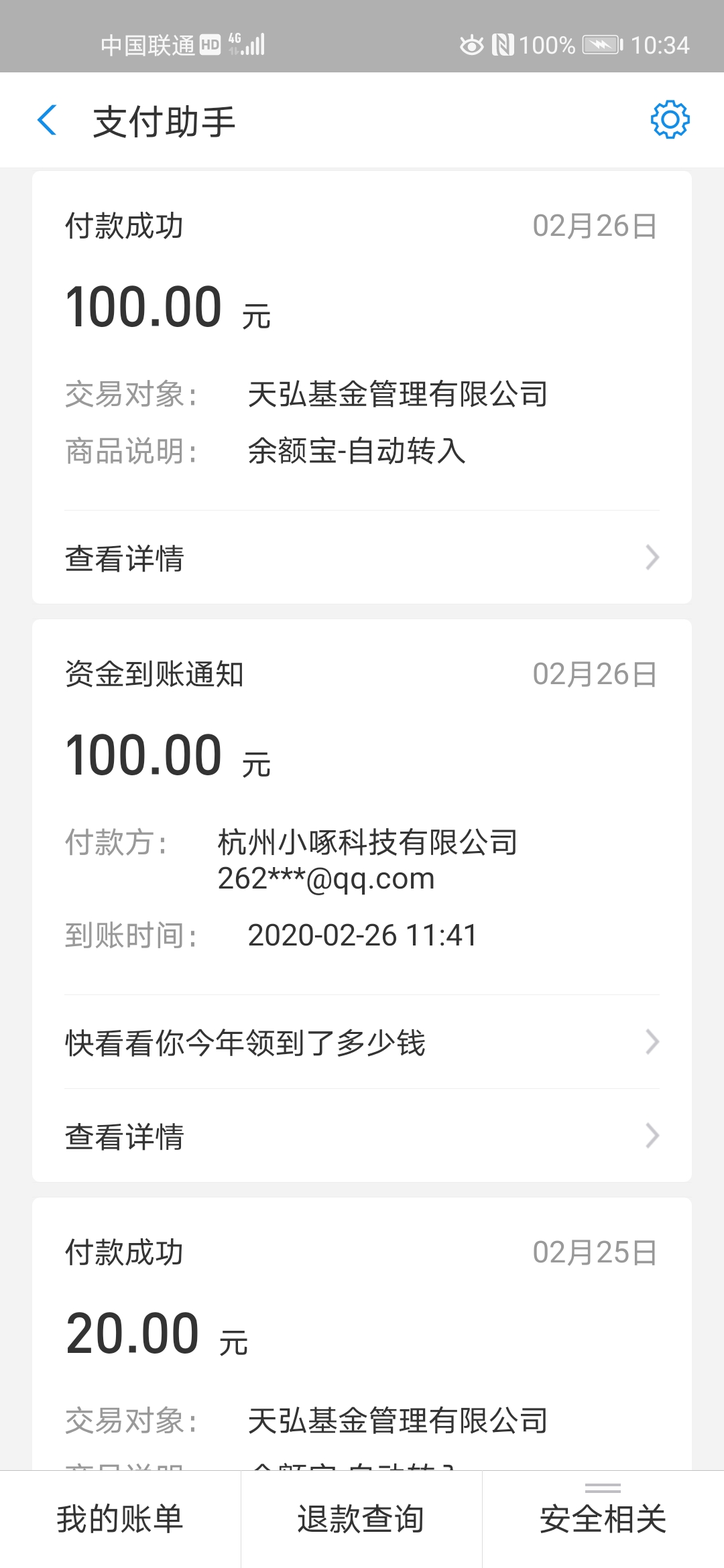View details of 资金到账通知 card
Viewport: 724px width, 1568px height.
point(362,1136)
